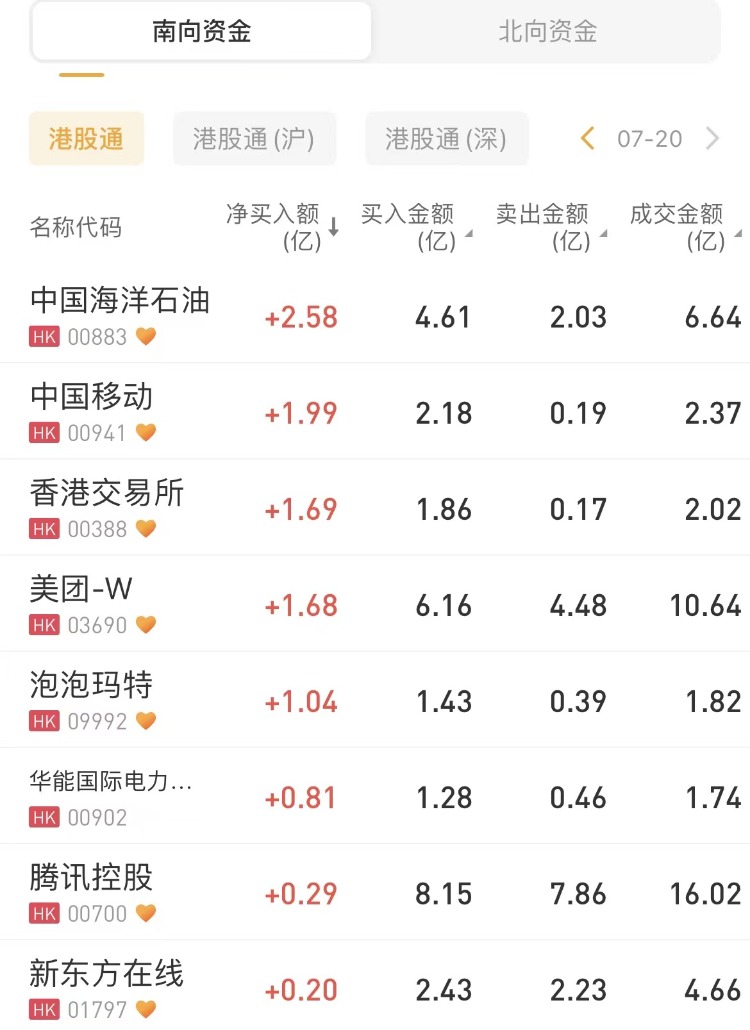Sort by 净买入额 column
Screen dimensions: 750x1030
pos(281,227)
